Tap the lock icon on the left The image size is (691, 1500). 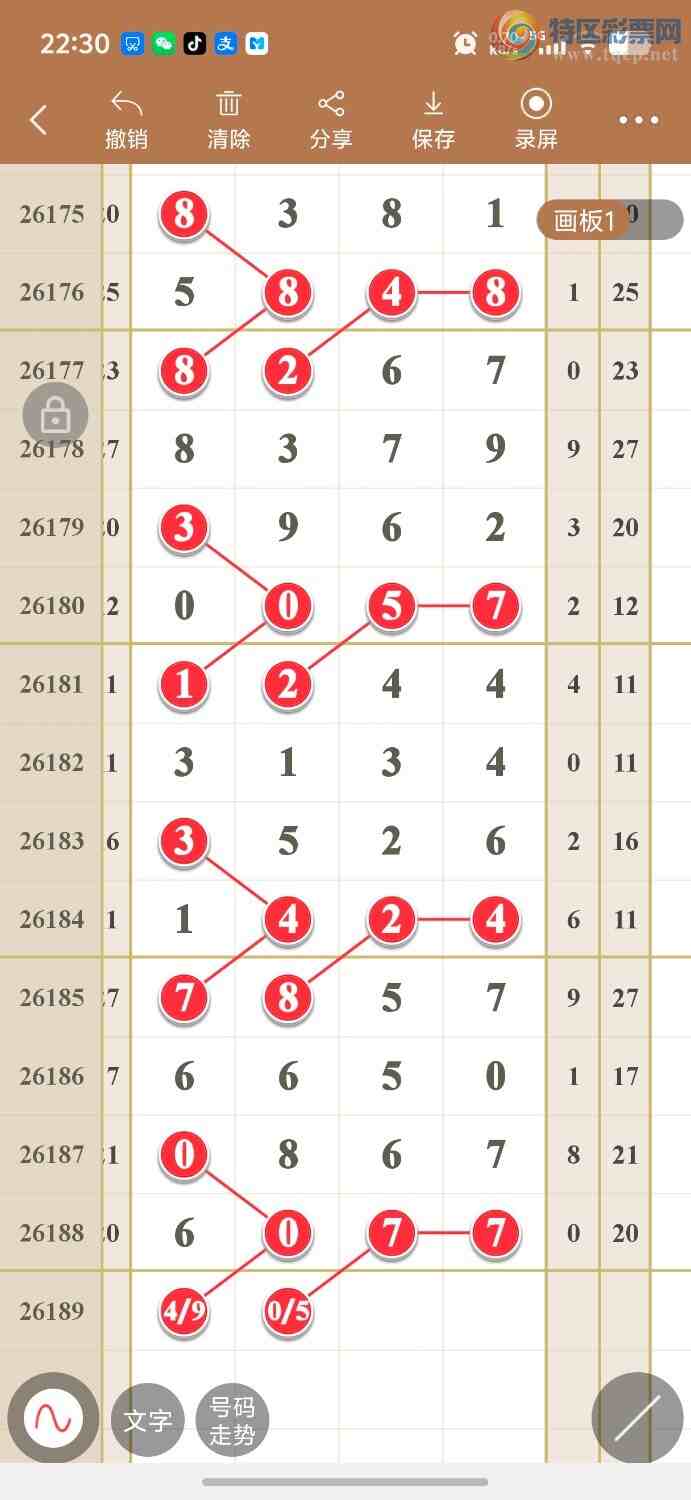point(55,415)
